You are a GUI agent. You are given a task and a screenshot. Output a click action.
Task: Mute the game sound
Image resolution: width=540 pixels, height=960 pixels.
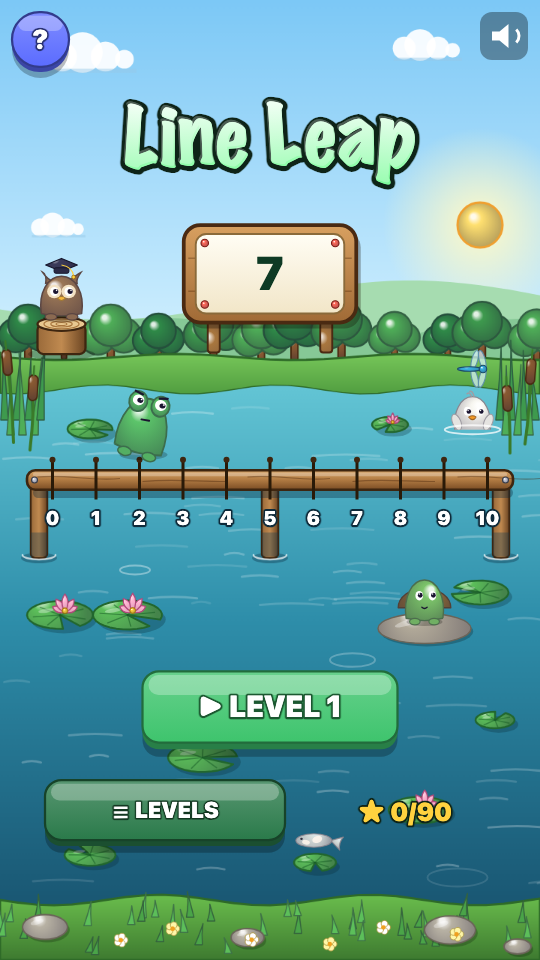coord(503,36)
